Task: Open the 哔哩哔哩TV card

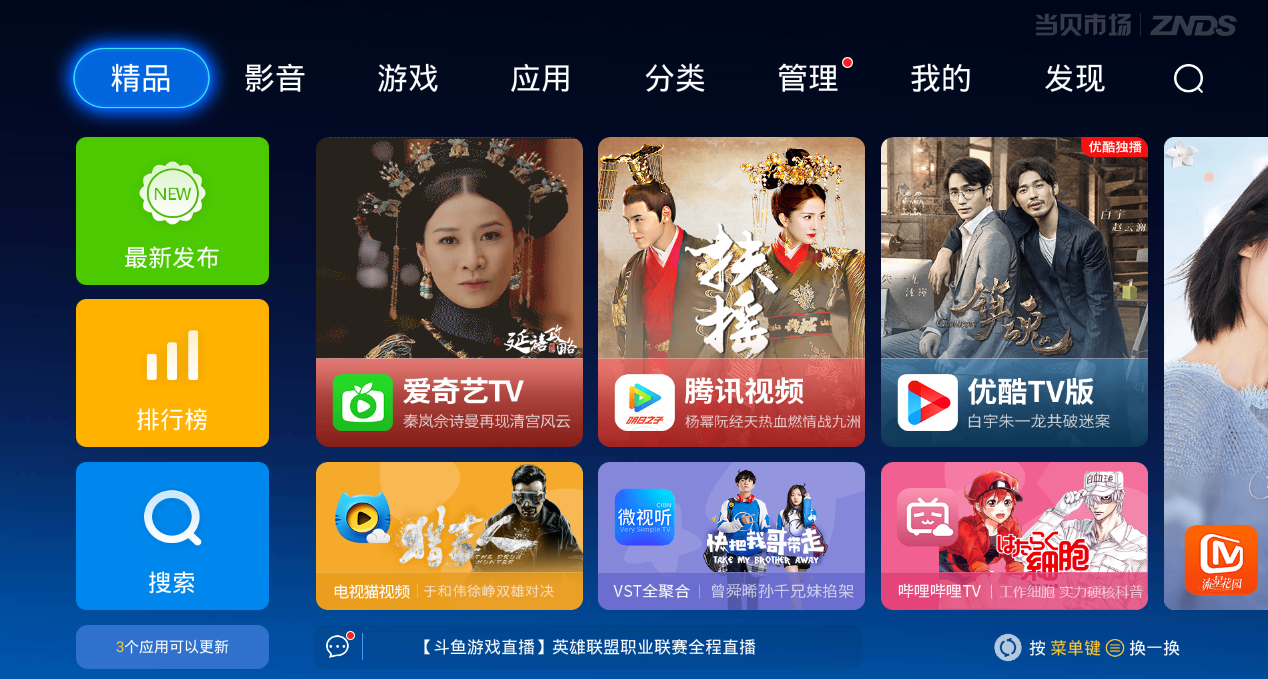Action: [1014, 535]
